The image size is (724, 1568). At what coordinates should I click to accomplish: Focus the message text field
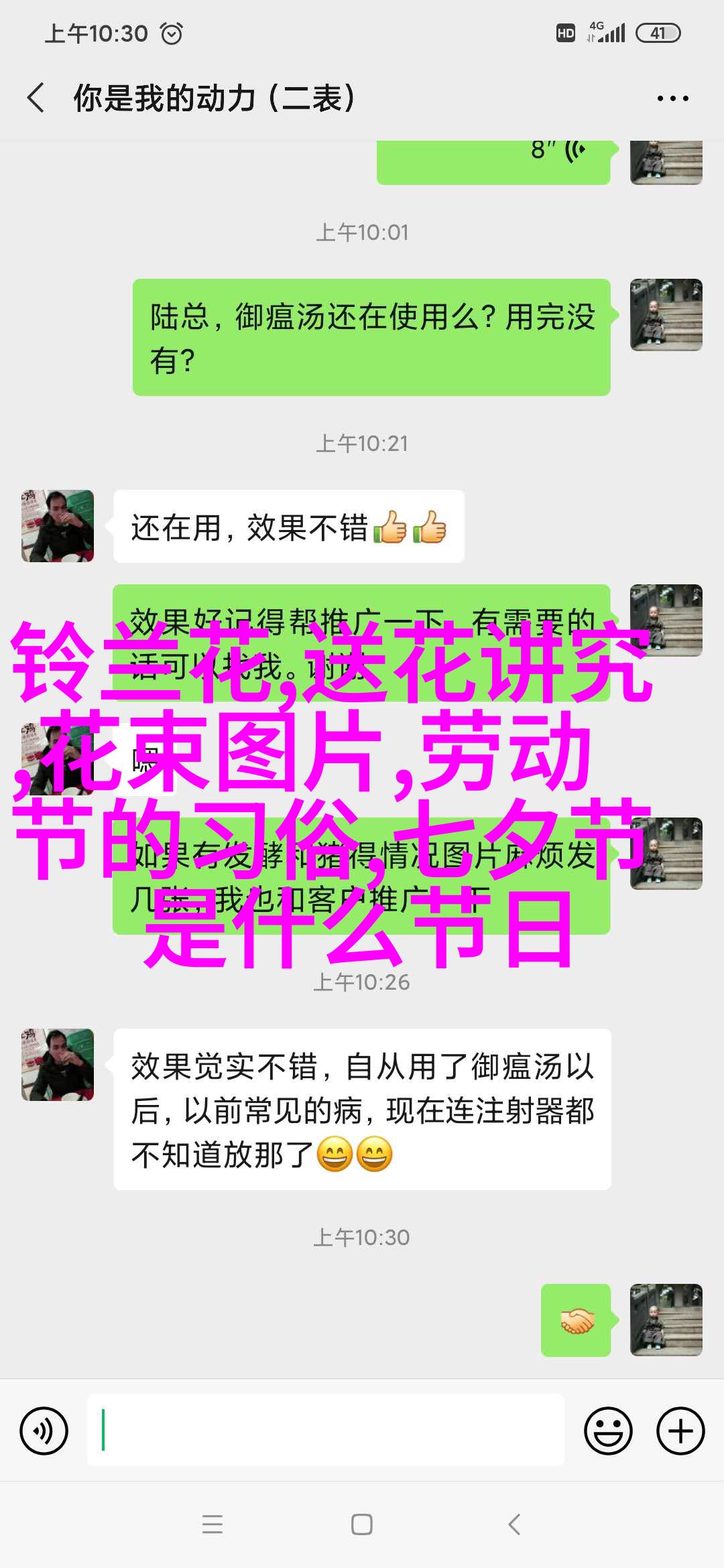coord(326,1431)
